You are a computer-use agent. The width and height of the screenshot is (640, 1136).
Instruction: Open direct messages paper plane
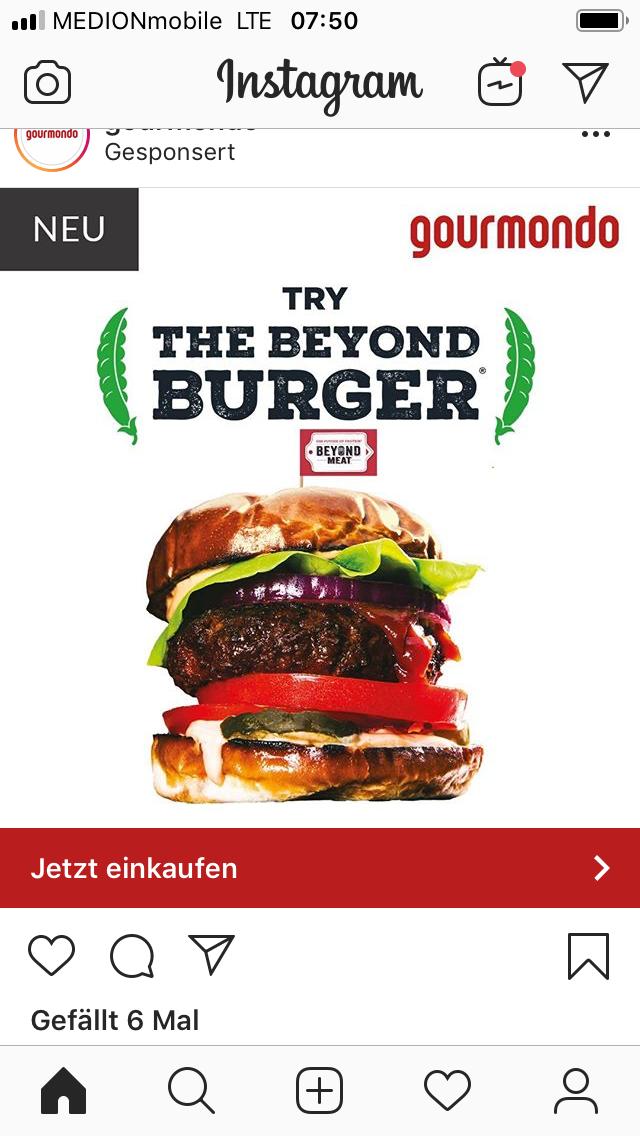click(585, 83)
